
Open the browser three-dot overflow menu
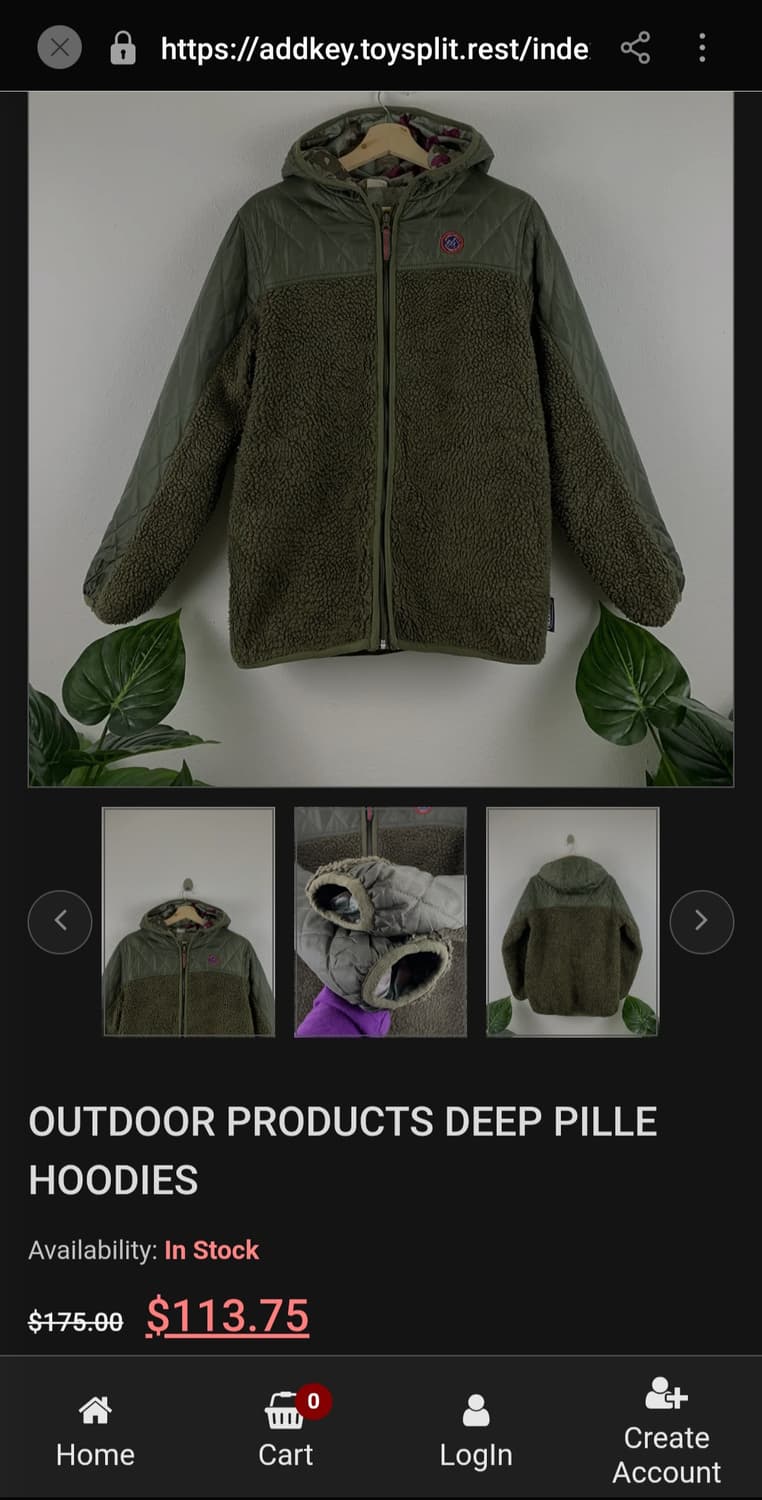click(x=702, y=47)
